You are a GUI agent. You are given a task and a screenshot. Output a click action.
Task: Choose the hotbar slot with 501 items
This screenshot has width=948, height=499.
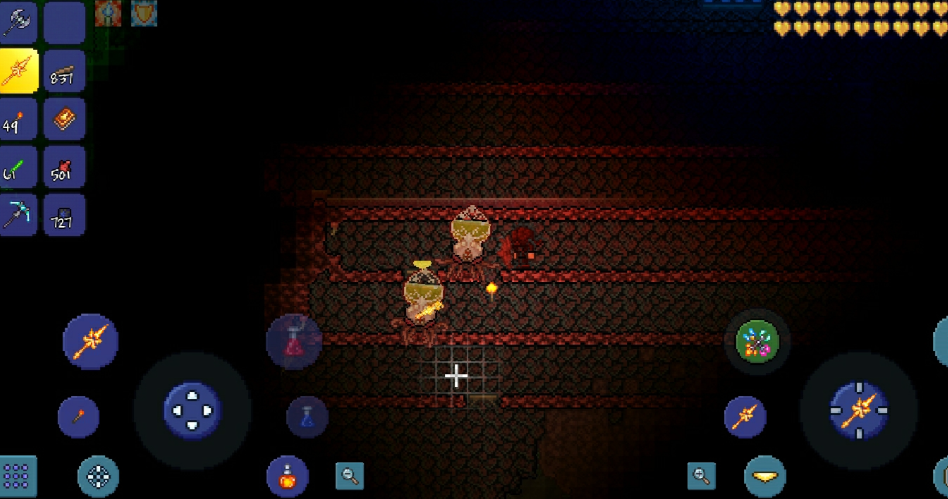pos(65,167)
